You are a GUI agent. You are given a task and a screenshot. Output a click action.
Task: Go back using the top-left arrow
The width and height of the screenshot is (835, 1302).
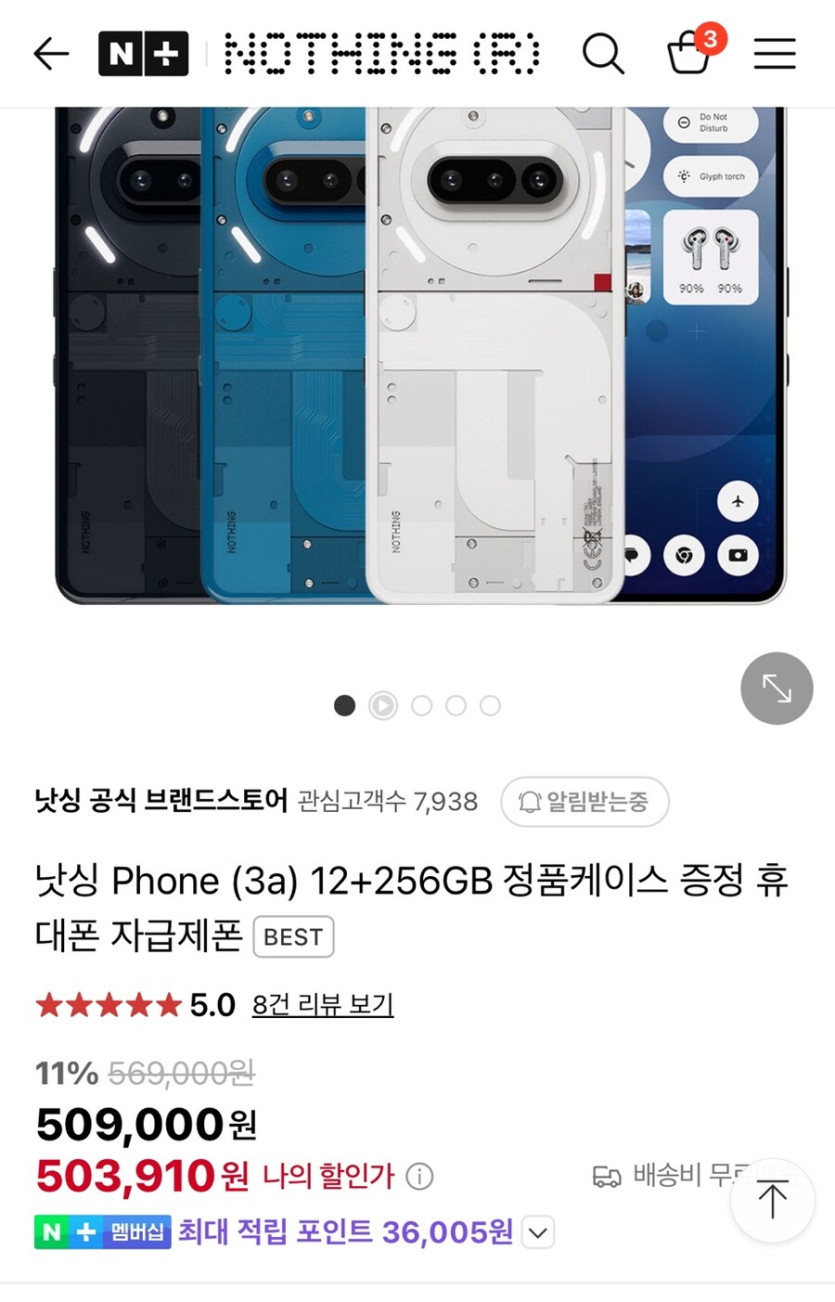pos(51,53)
